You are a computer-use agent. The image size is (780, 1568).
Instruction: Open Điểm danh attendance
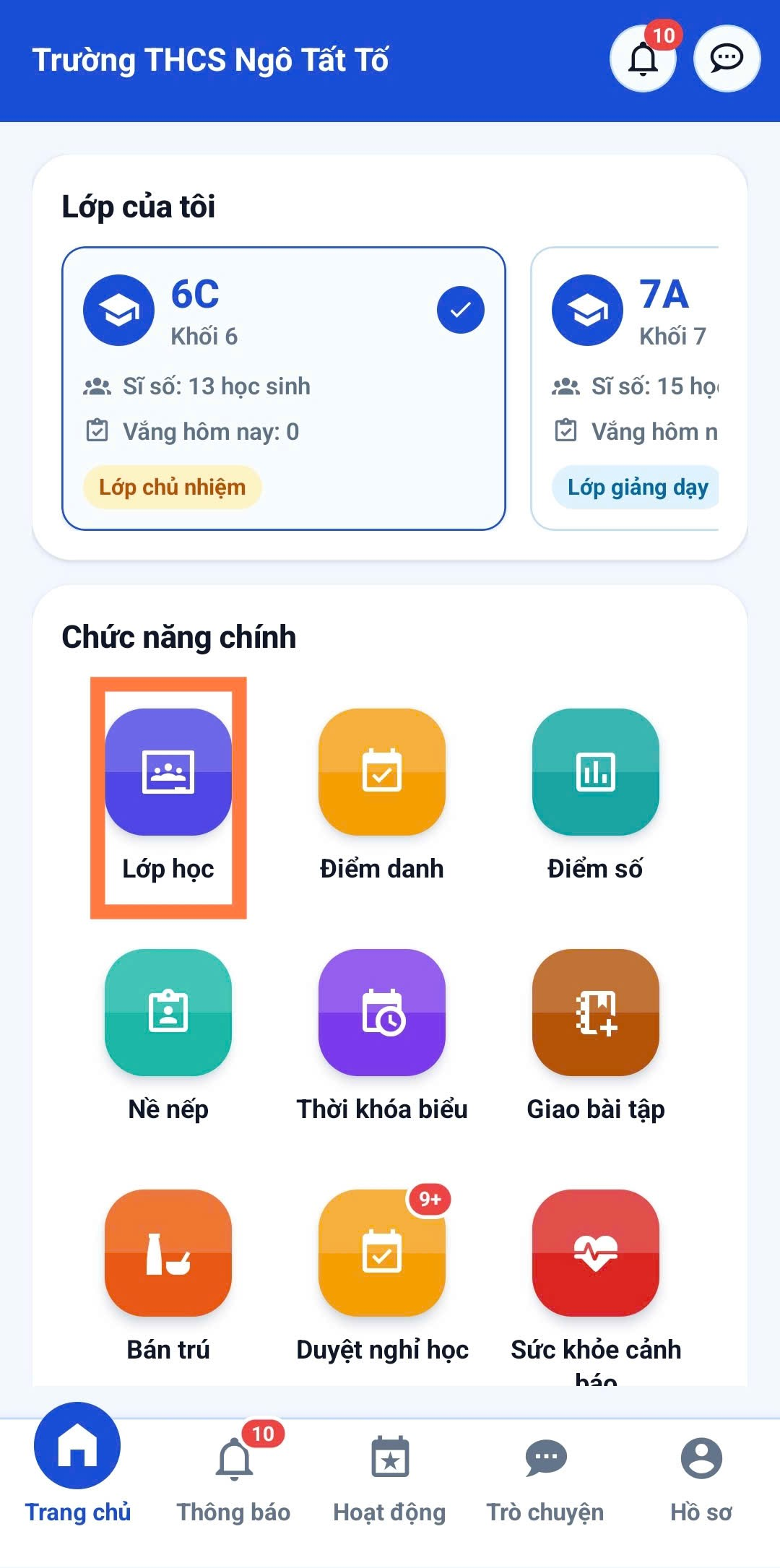tap(382, 796)
